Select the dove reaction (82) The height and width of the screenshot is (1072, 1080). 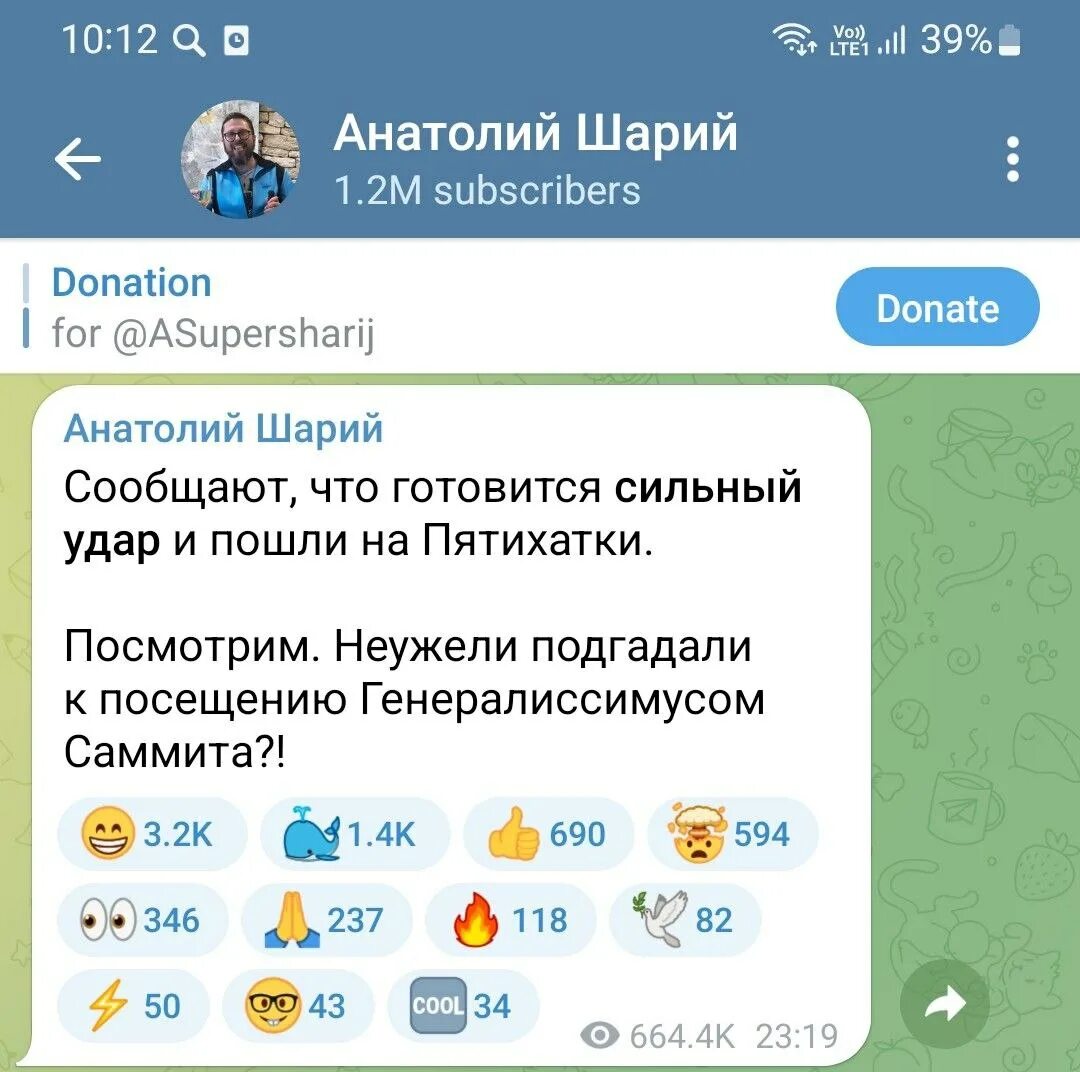(685, 920)
